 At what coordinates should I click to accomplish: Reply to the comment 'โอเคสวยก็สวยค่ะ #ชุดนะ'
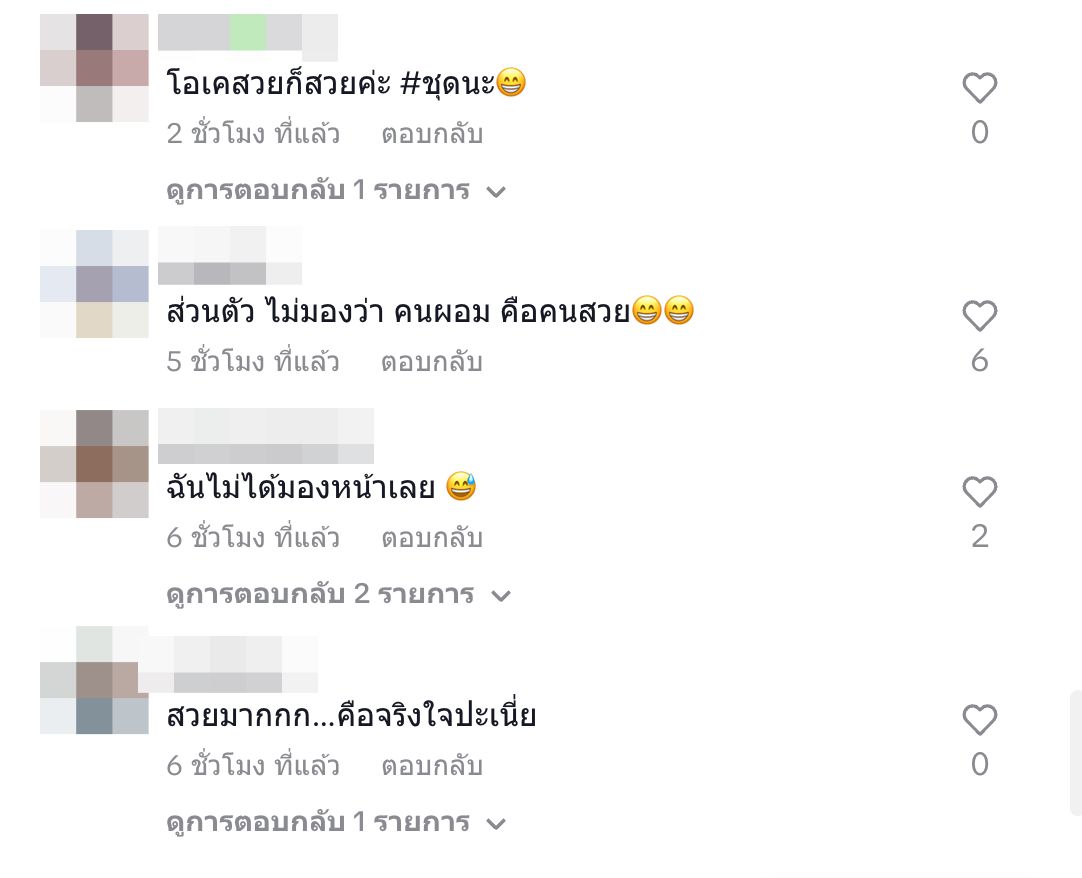pyautogui.click(x=431, y=134)
